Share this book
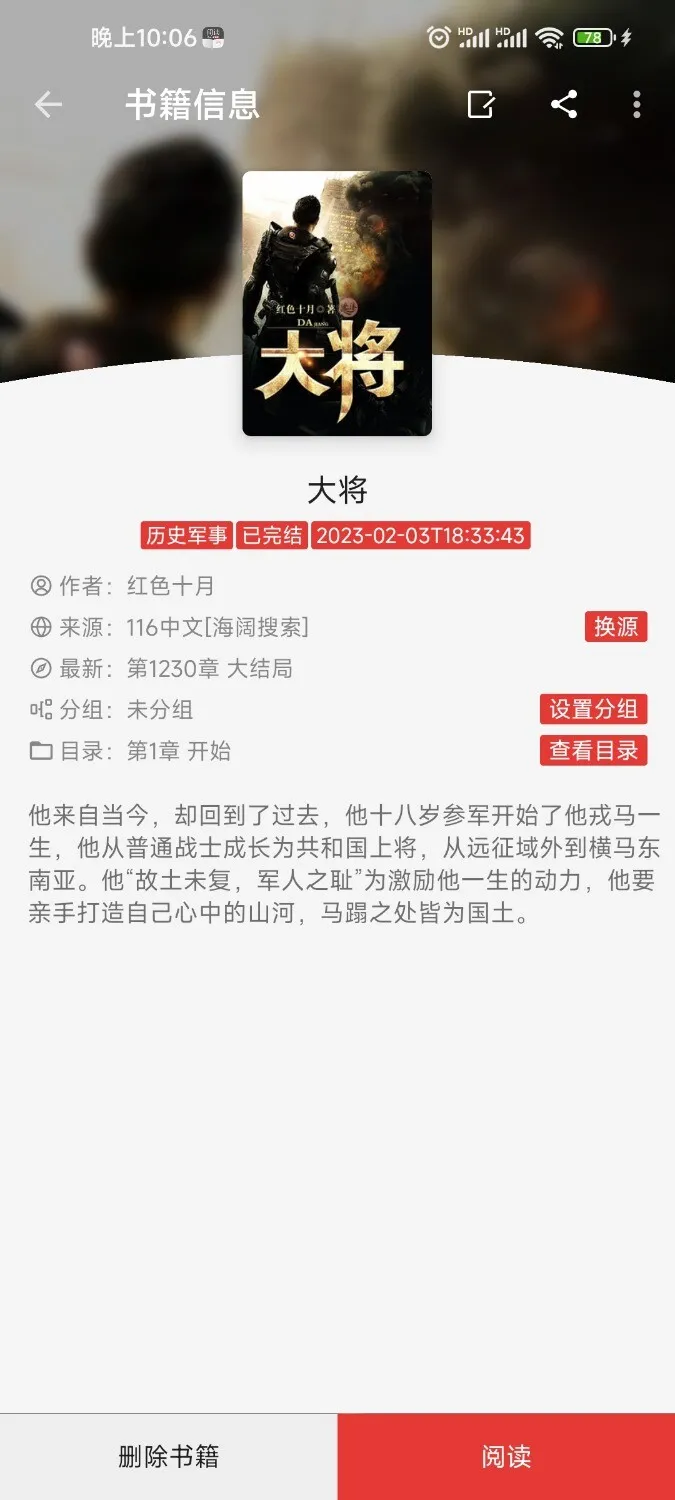Viewport: 675px width, 1500px height. (564, 105)
